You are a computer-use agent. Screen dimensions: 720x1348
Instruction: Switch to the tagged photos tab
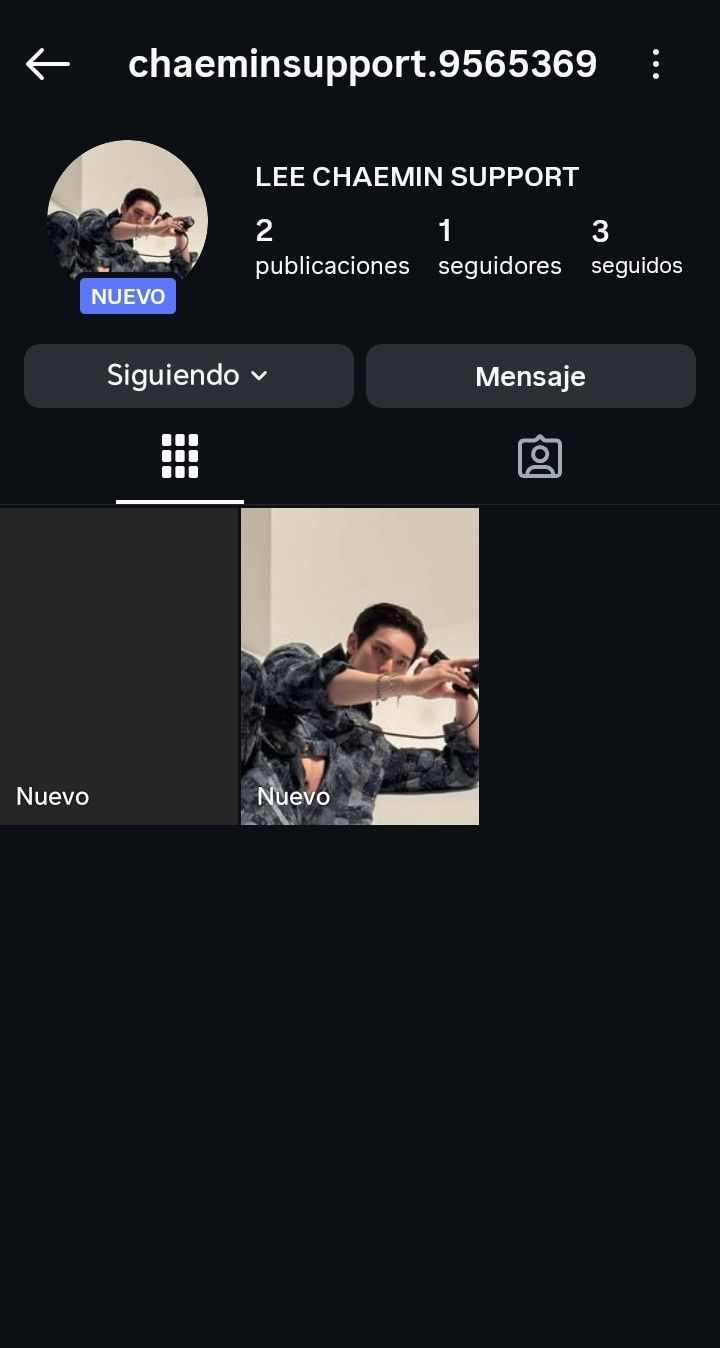coord(540,457)
